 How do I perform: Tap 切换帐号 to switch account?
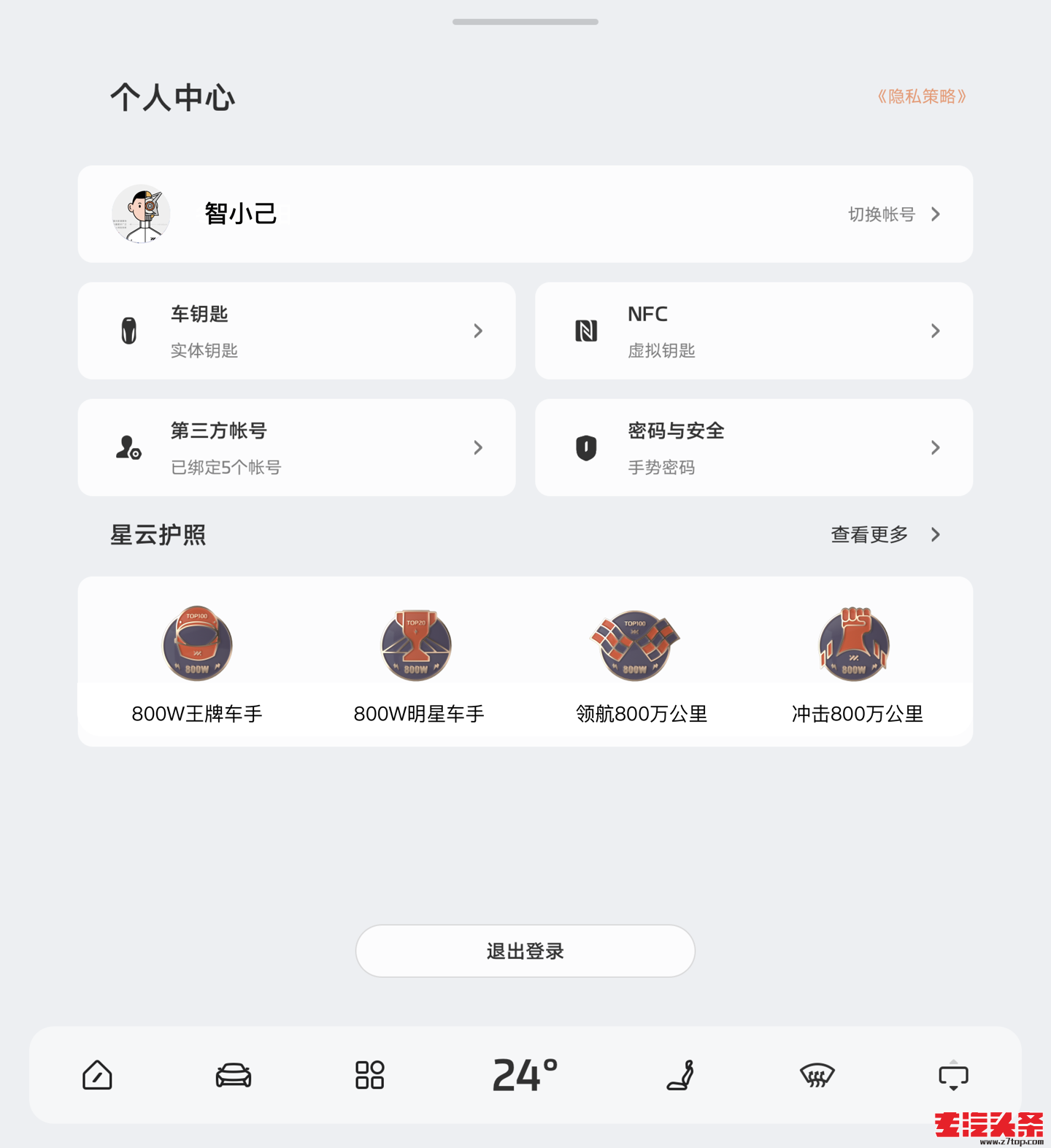[893, 215]
